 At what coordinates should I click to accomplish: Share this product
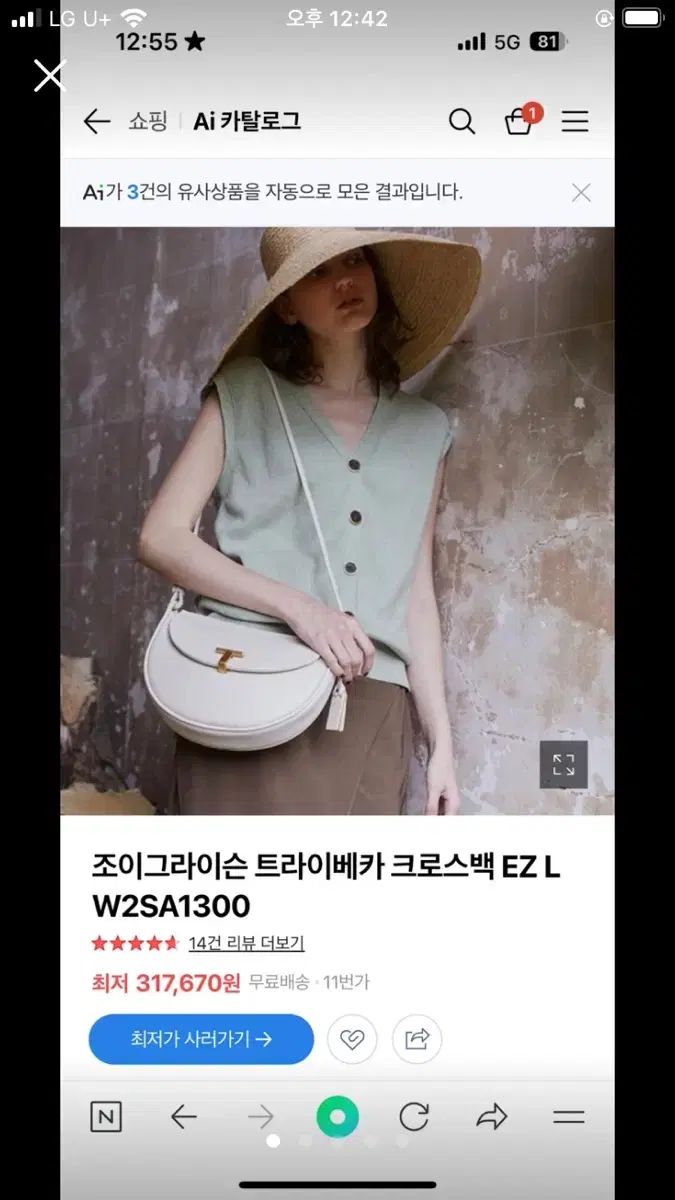(417, 1039)
